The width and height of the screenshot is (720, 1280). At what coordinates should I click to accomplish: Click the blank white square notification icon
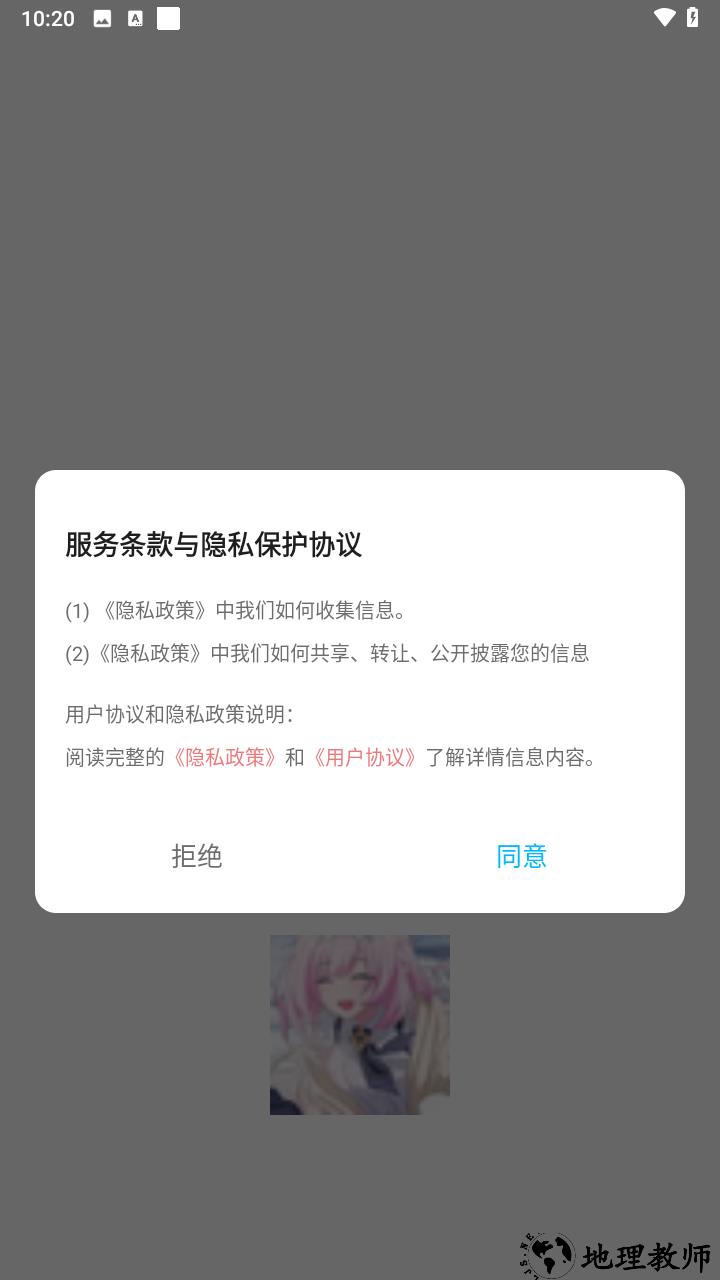(167, 18)
